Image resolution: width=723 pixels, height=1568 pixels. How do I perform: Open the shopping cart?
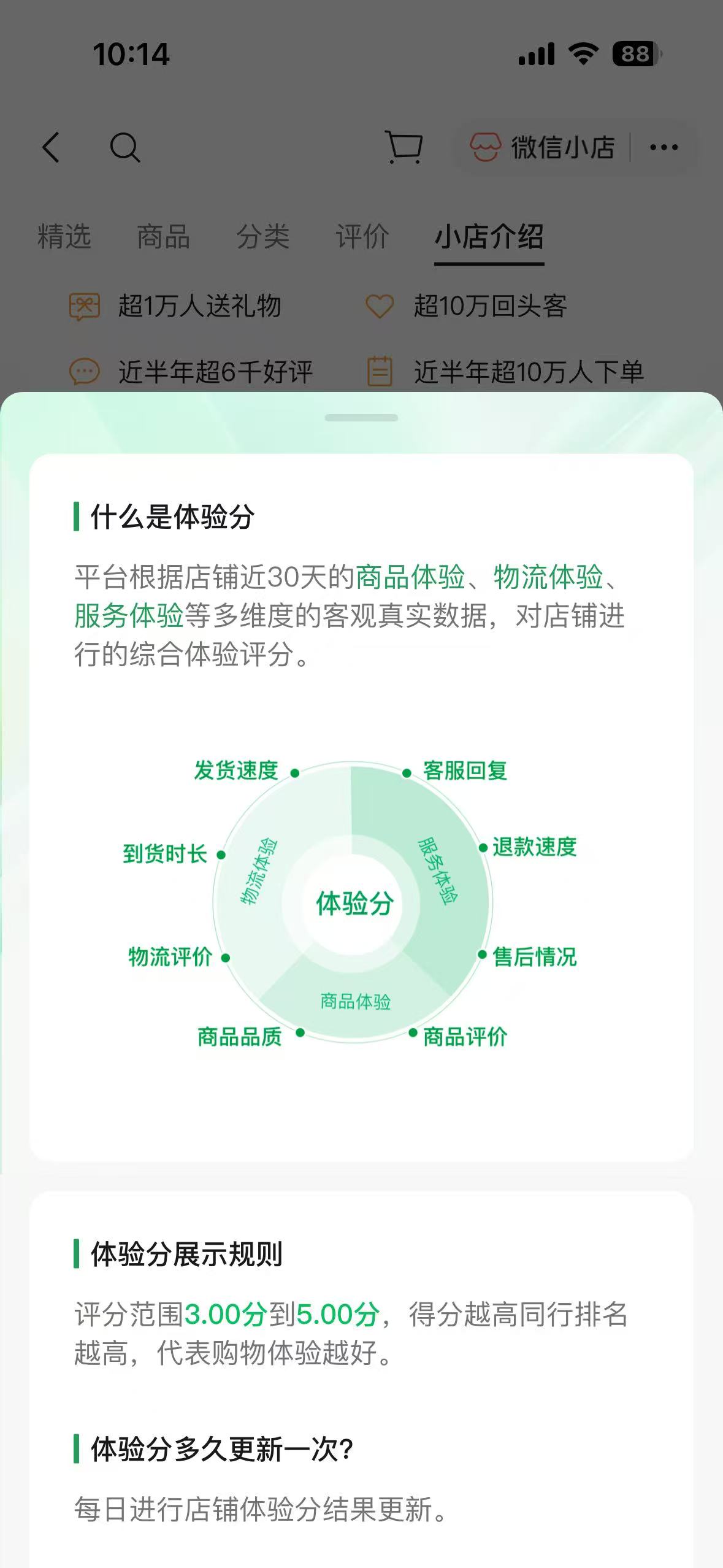404,147
